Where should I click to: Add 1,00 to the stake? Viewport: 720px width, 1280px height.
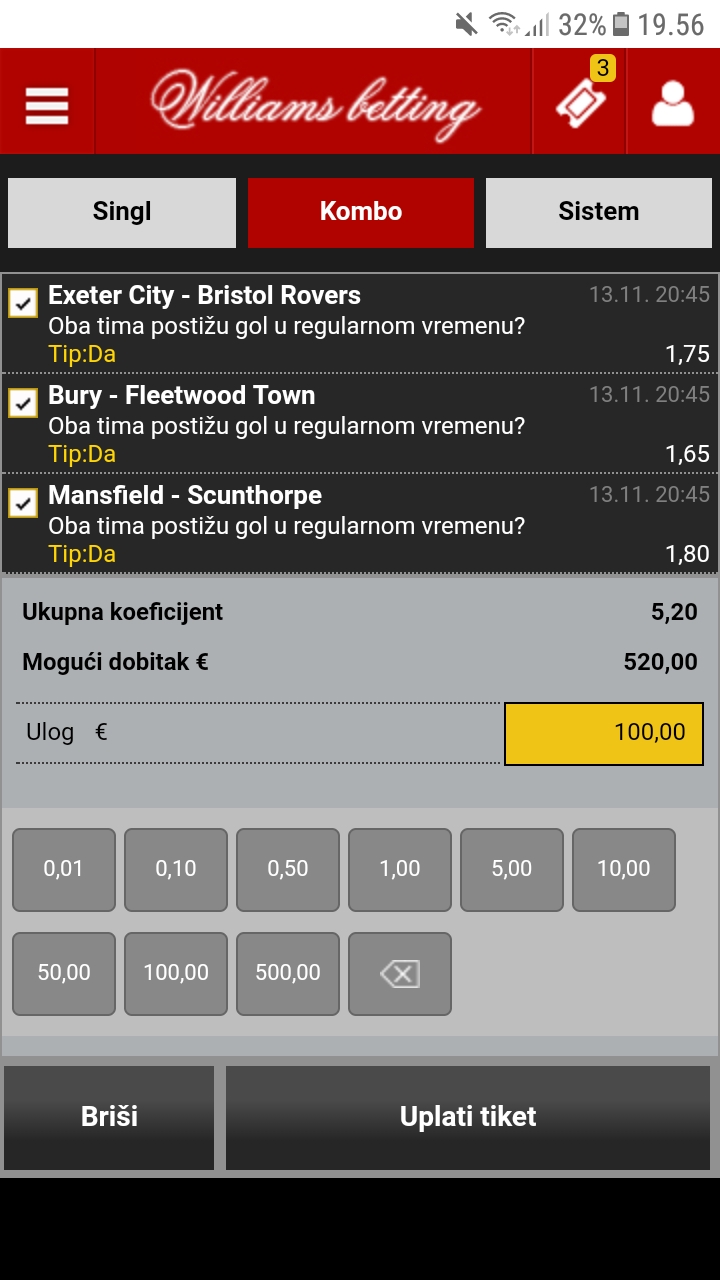coord(400,870)
